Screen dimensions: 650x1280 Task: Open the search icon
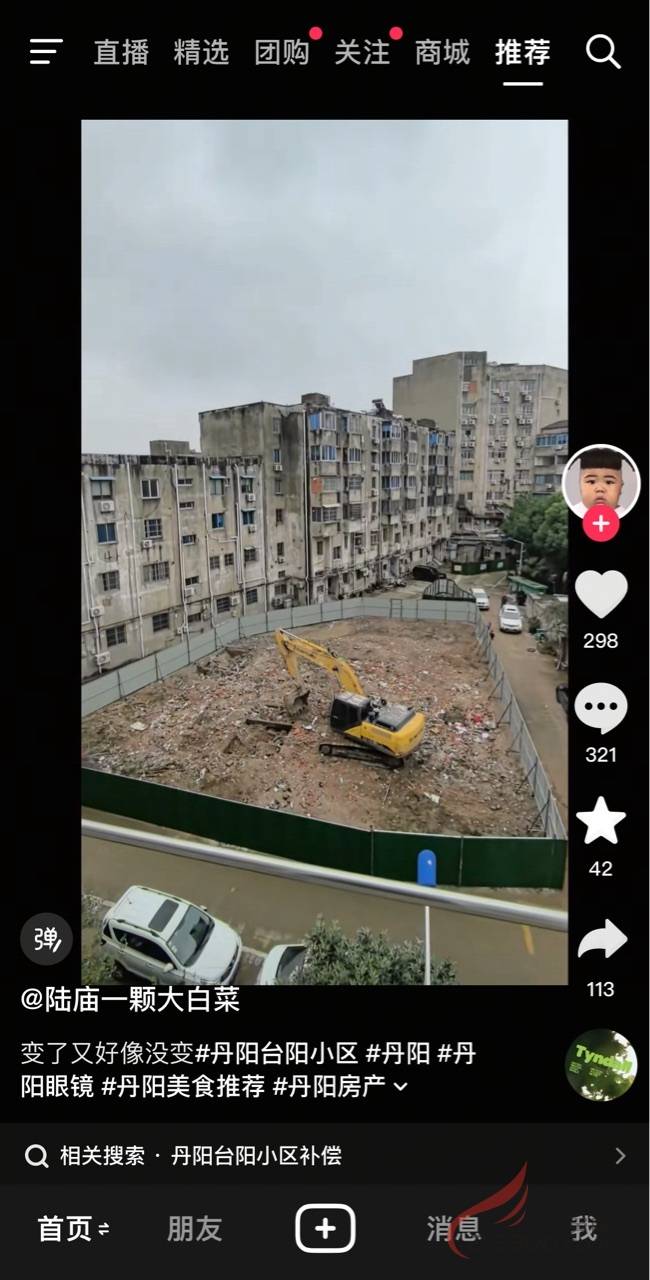coord(602,52)
